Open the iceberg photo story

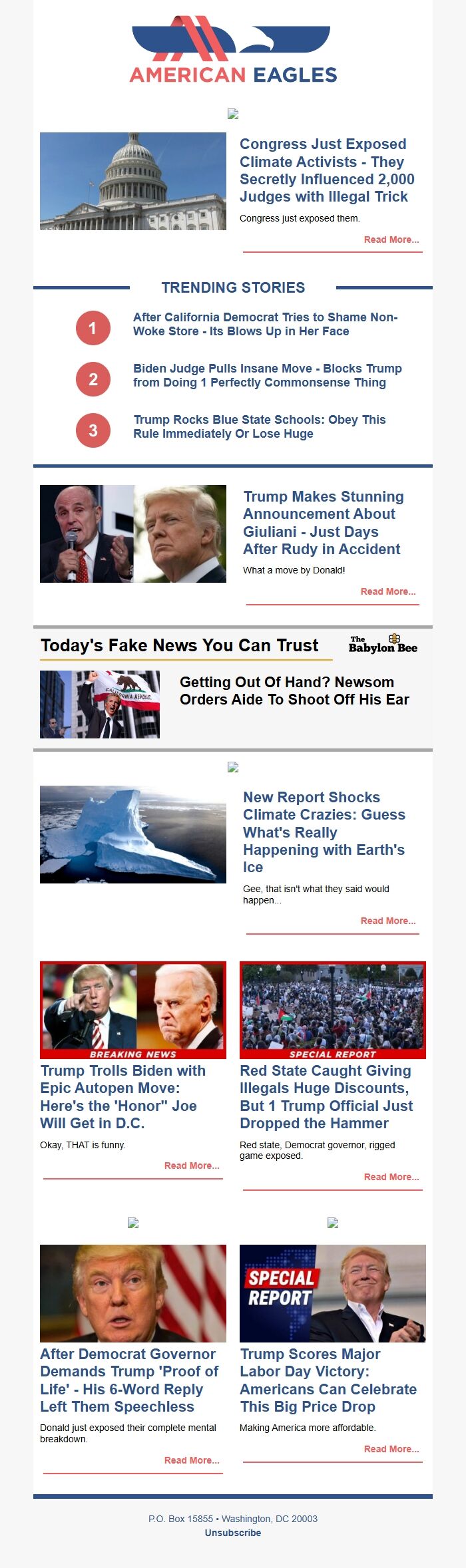click(x=133, y=834)
